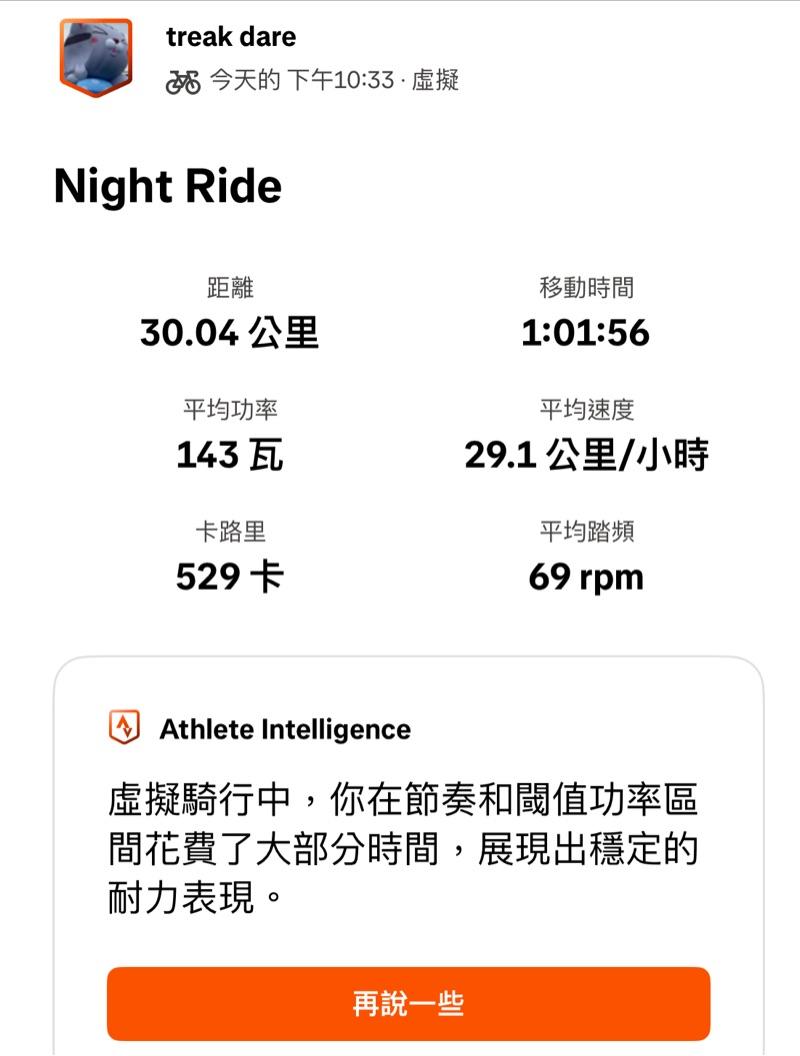Tap the orange 再說一些 button

pos(408,1004)
